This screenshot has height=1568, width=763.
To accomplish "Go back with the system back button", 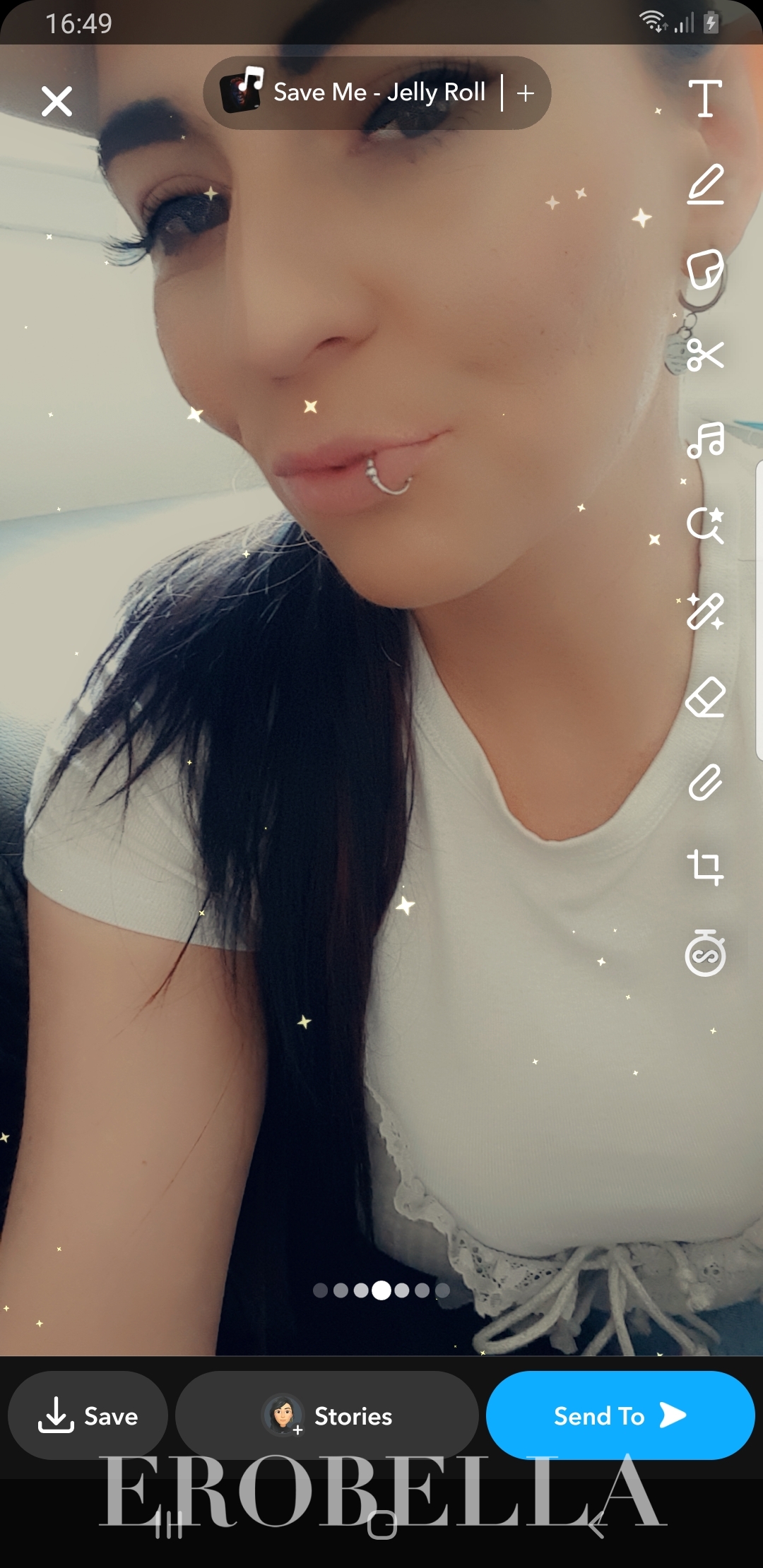I will [x=596, y=1524].
